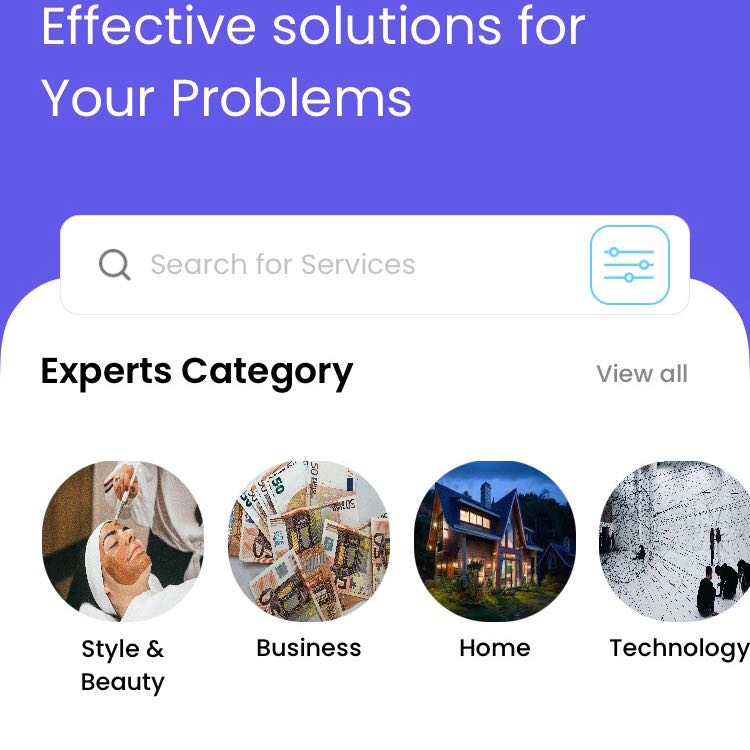Select the Business category
The height and width of the screenshot is (750, 750).
pos(309,542)
